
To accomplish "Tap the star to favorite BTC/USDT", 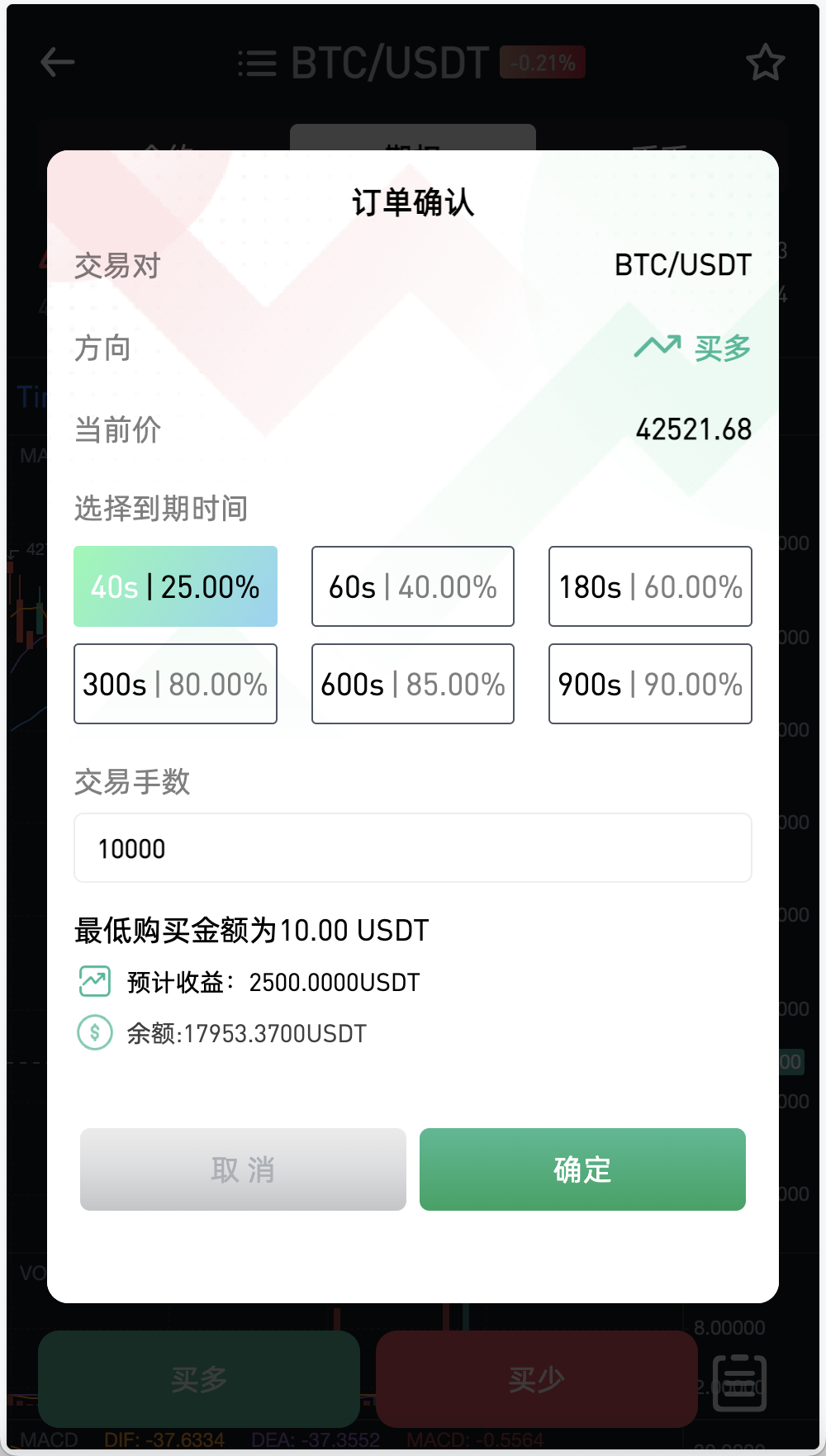I will coord(765,62).
